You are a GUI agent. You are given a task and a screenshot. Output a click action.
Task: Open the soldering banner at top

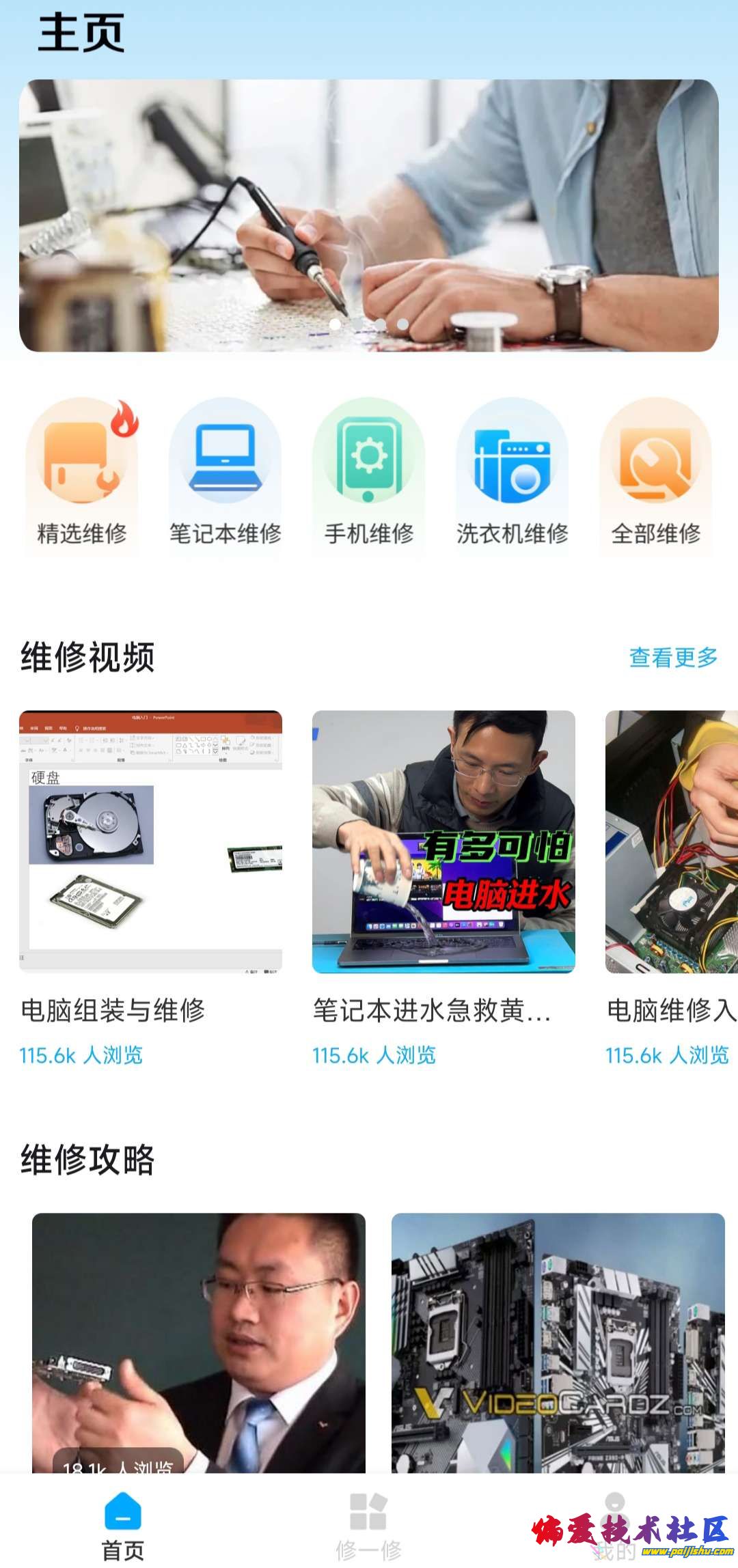(369, 215)
